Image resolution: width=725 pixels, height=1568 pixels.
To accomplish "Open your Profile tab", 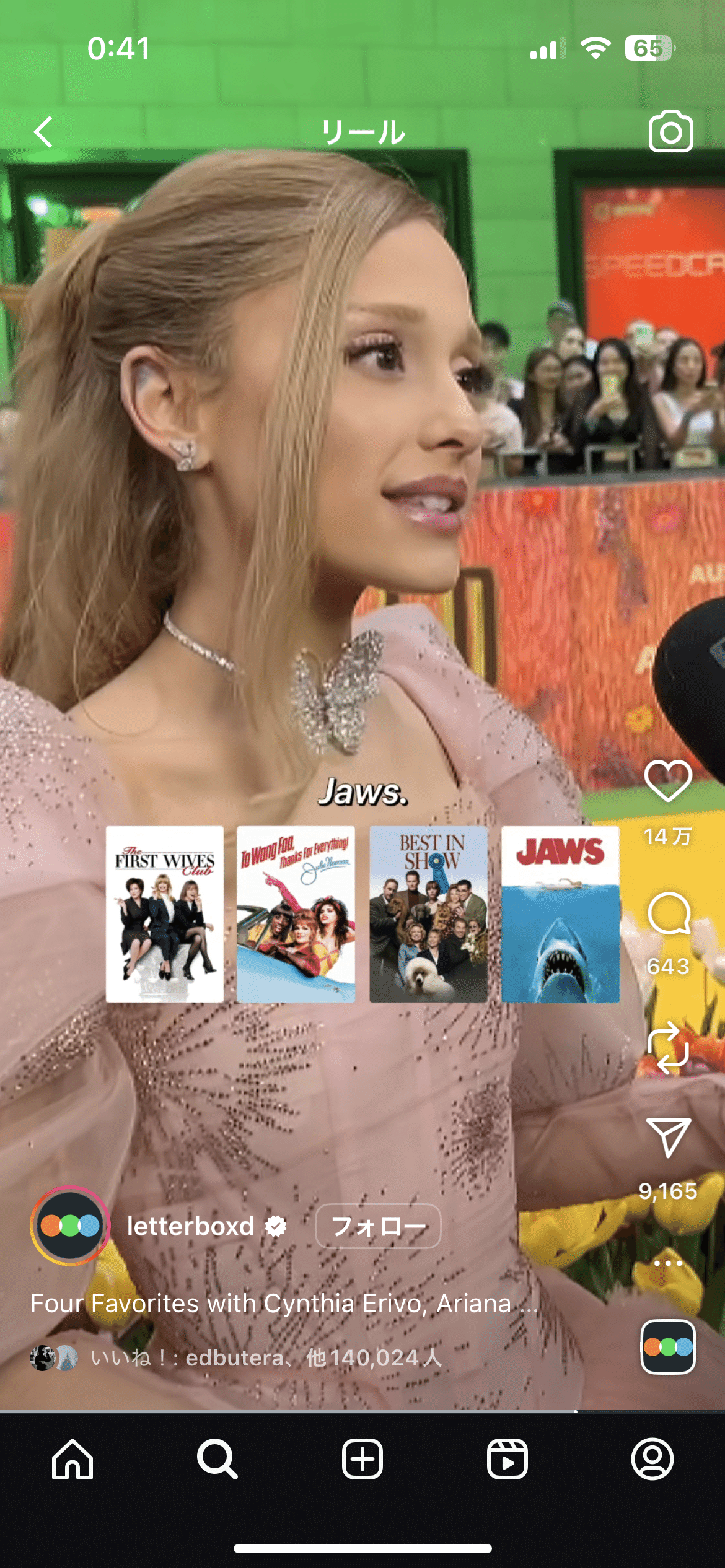I will pyautogui.click(x=652, y=1459).
